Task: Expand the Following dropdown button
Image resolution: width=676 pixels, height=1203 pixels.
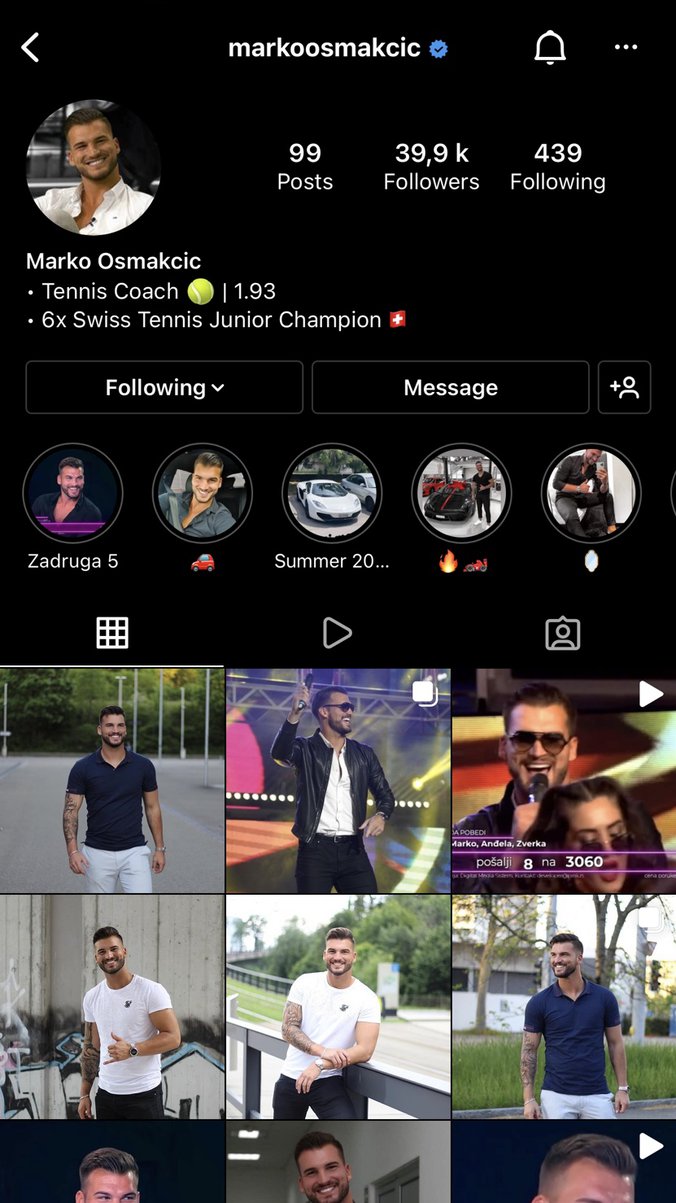Action: click(164, 388)
